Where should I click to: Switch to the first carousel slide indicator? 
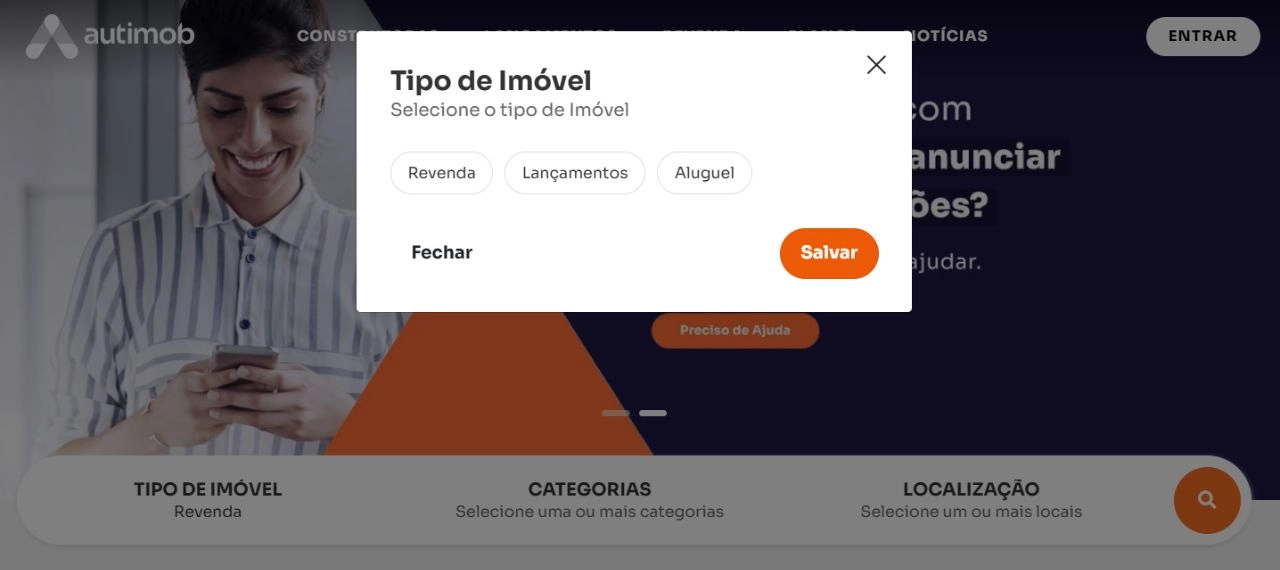pos(616,413)
